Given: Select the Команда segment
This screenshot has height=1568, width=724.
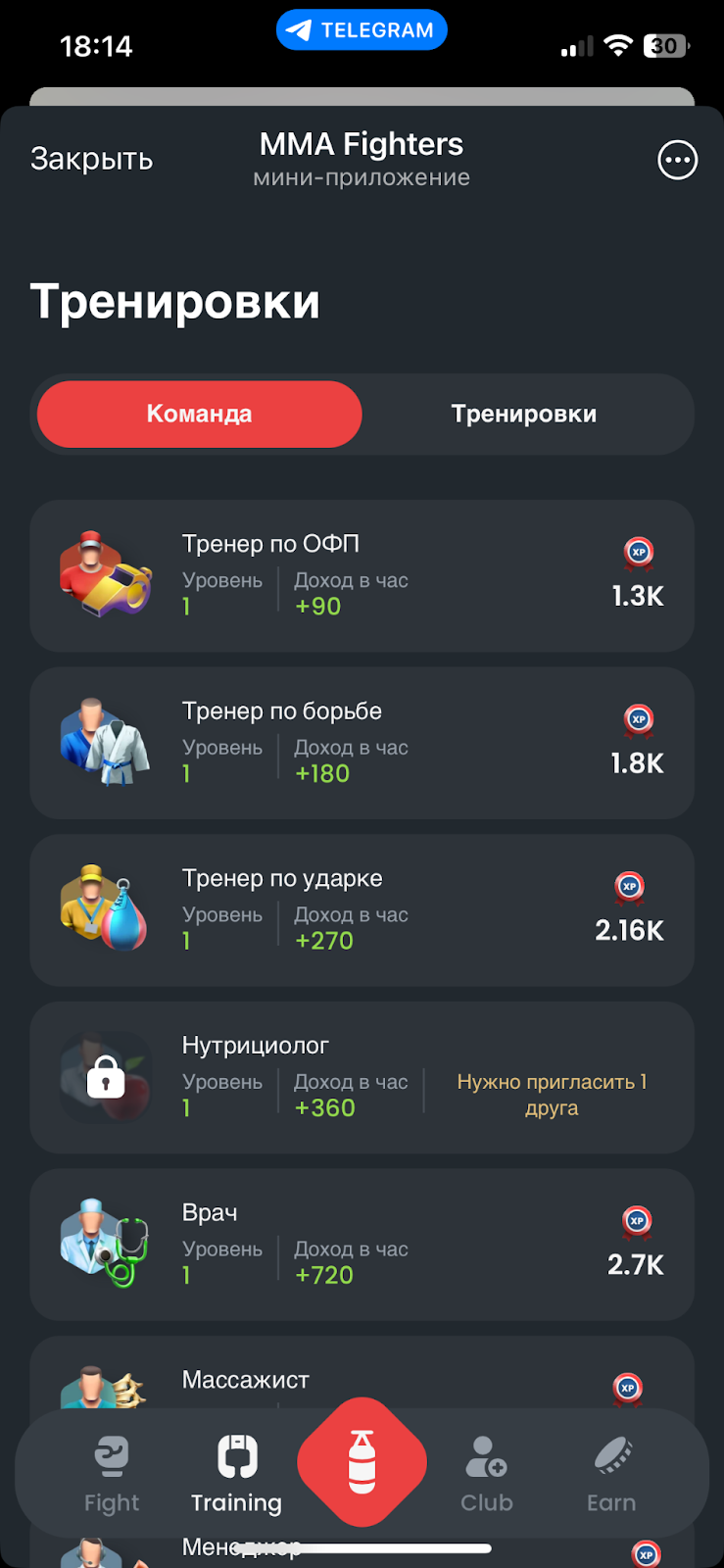Looking at the screenshot, I should click(200, 415).
